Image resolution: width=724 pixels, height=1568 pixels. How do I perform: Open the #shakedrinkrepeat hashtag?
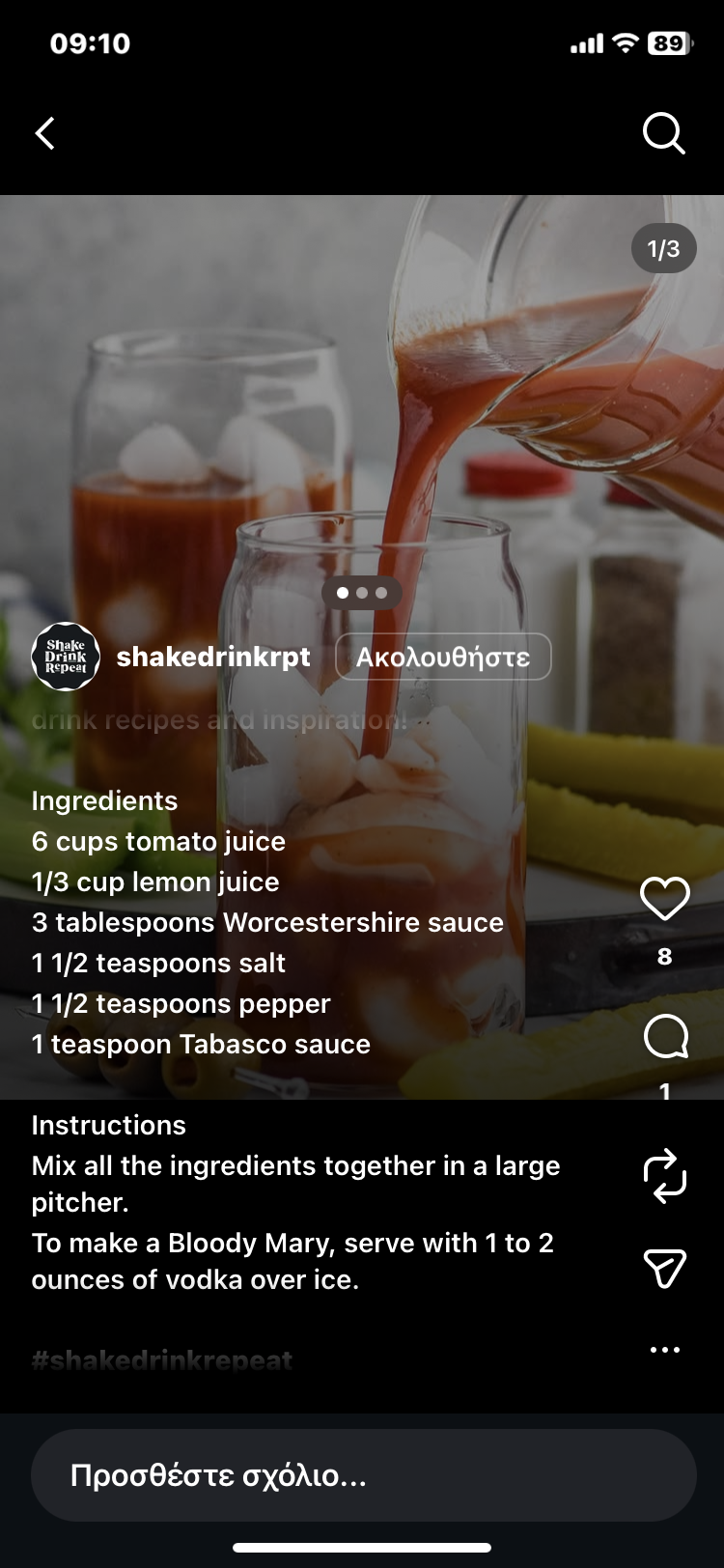tap(162, 1360)
